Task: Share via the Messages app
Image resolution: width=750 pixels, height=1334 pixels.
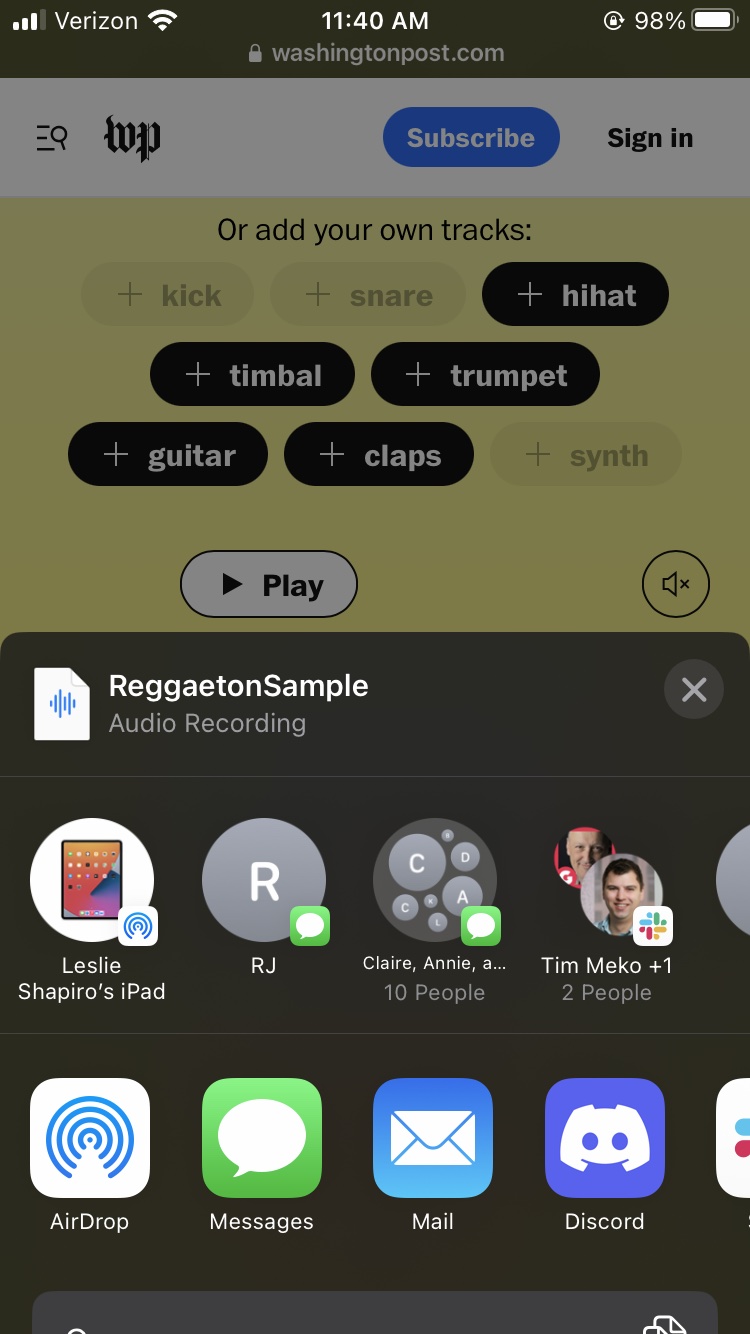Action: tap(262, 1138)
